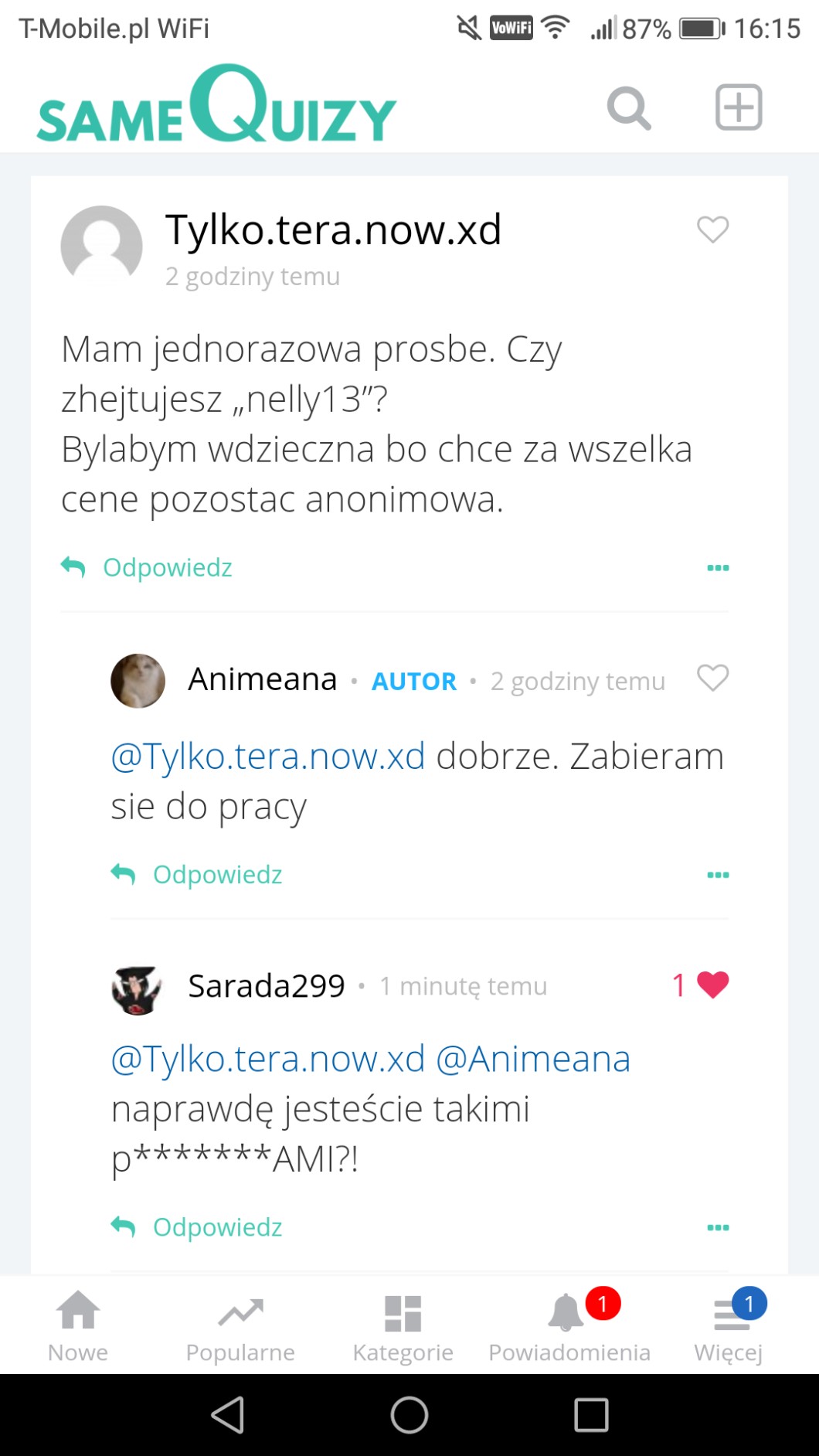
Task: View Sarada299's profile via username
Action: pyautogui.click(x=267, y=986)
